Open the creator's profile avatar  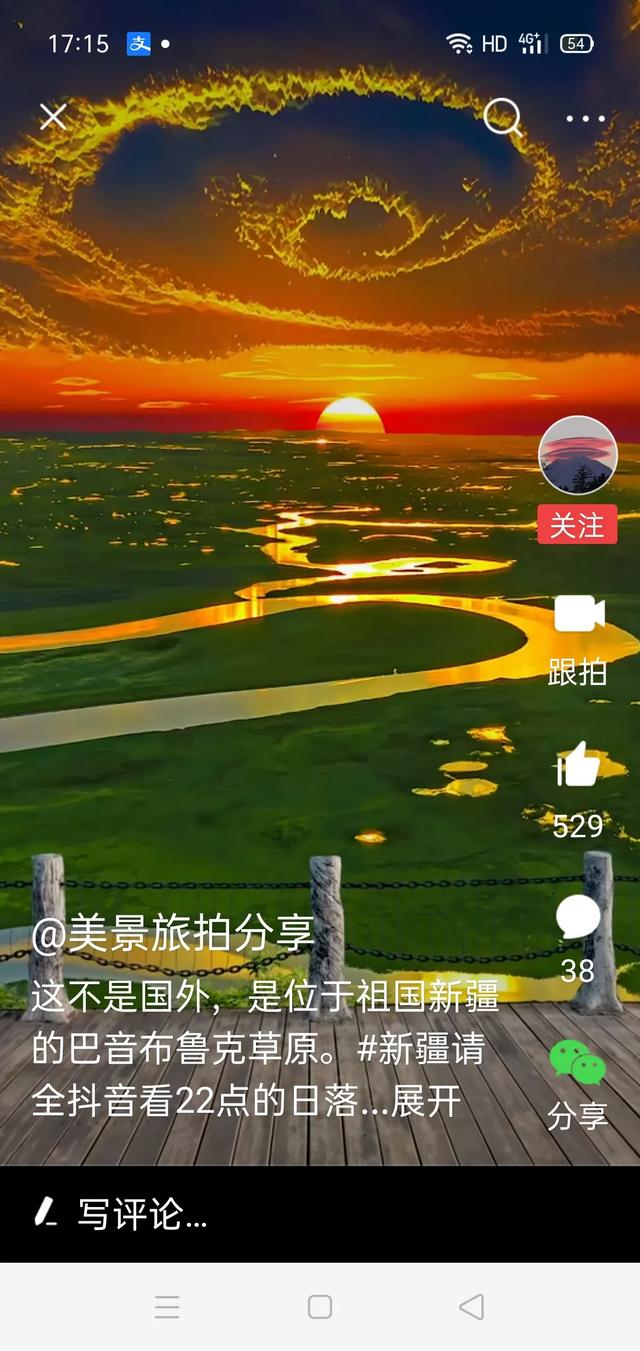577,455
